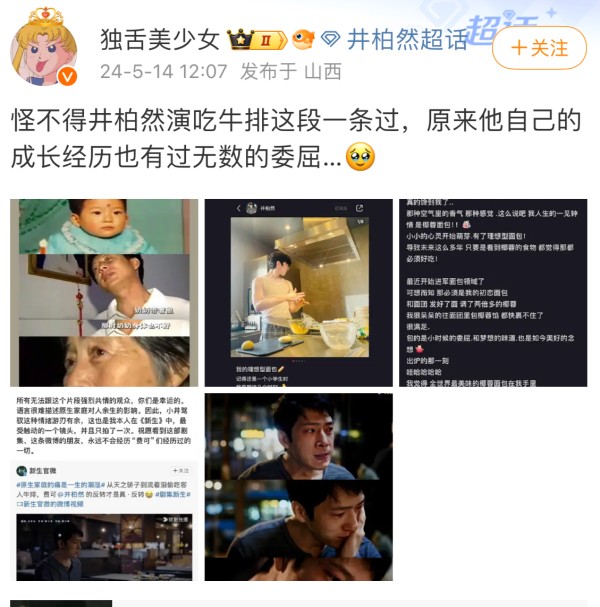Open the username 独舌美少女
The height and width of the screenshot is (607, 600).
click(x=160, y=40)
